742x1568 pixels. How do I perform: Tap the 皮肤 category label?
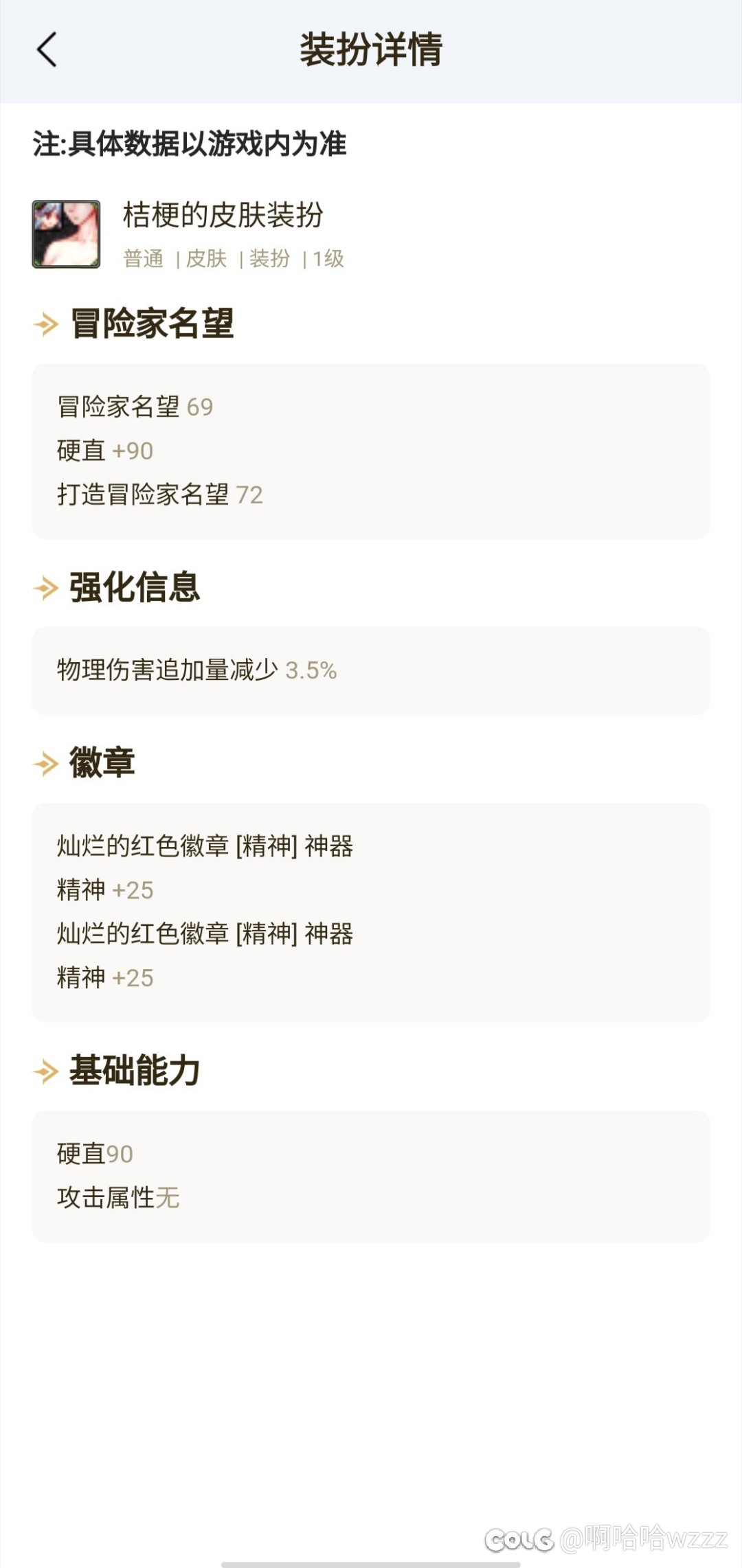(x=205, y=260)
